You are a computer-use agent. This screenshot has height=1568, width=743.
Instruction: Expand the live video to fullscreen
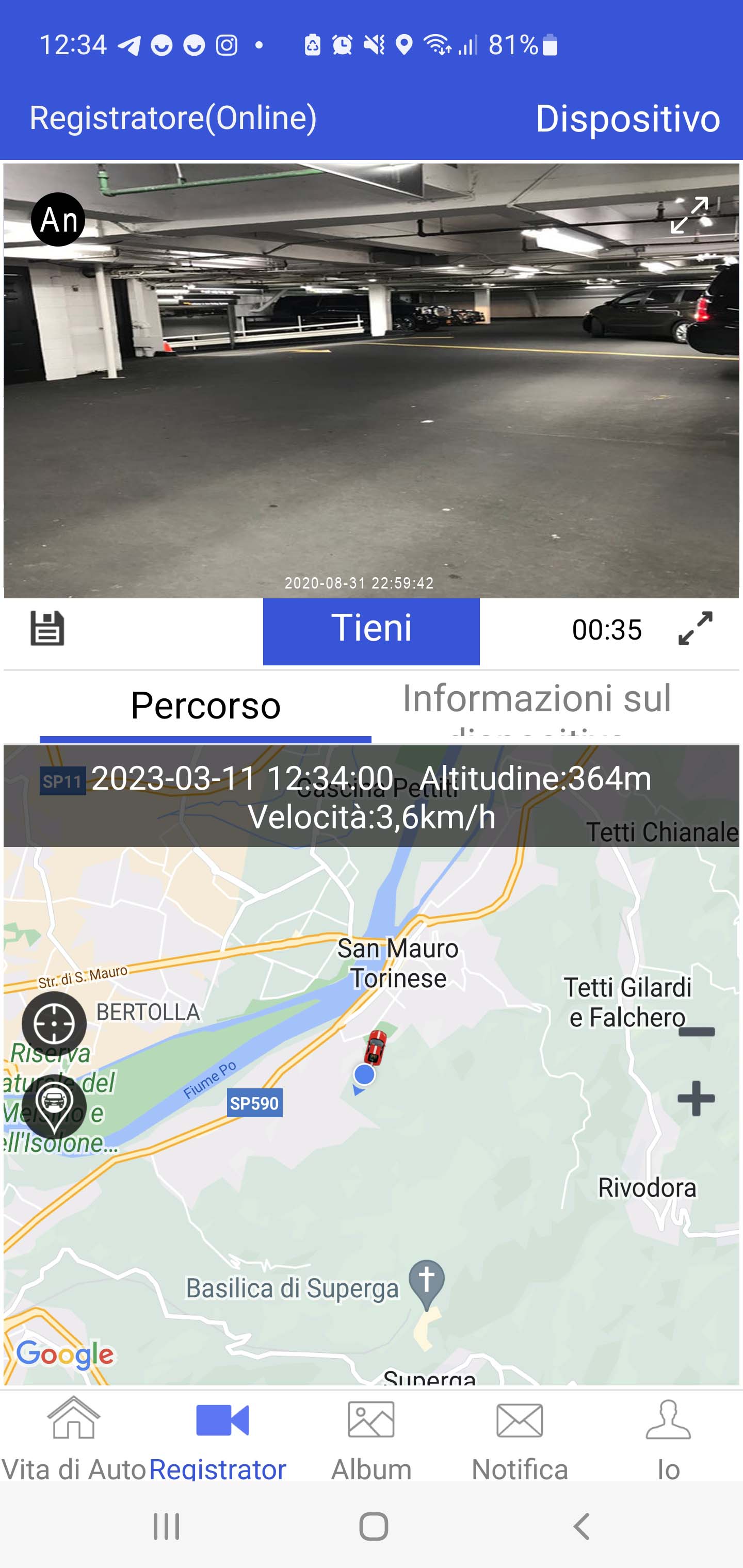[689, 215]
